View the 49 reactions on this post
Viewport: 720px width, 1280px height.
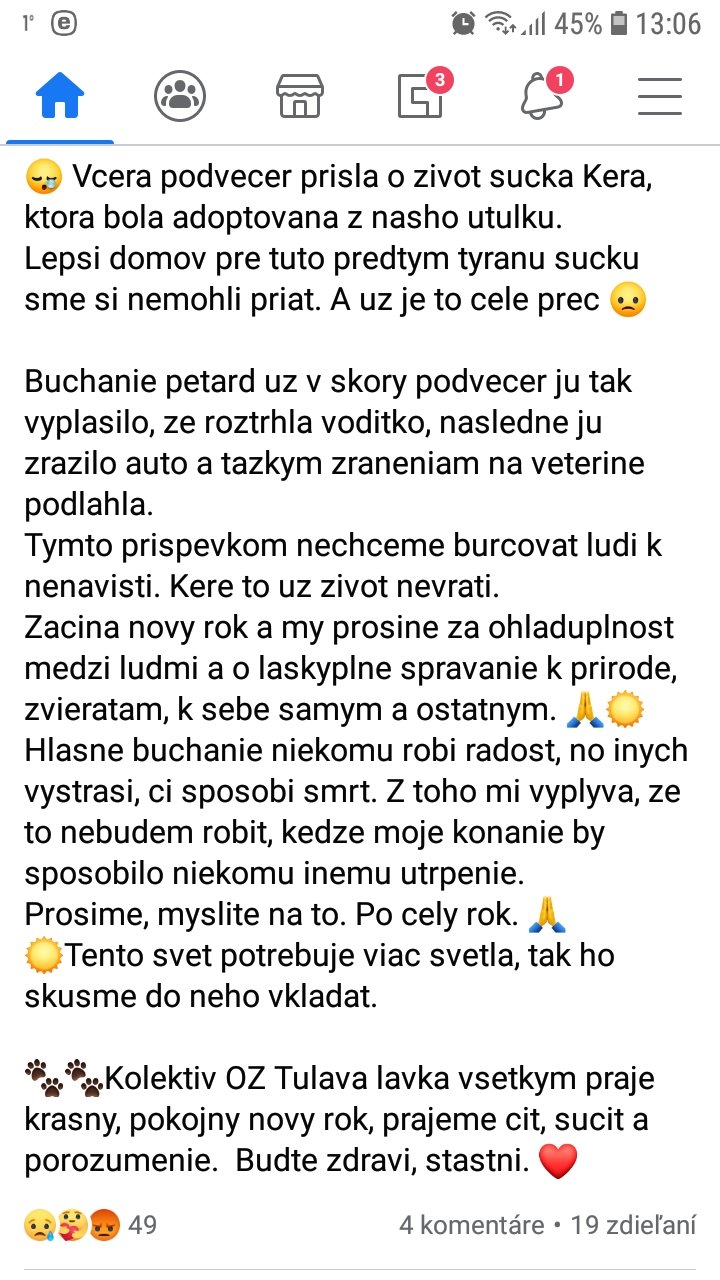coord(90,1224)
